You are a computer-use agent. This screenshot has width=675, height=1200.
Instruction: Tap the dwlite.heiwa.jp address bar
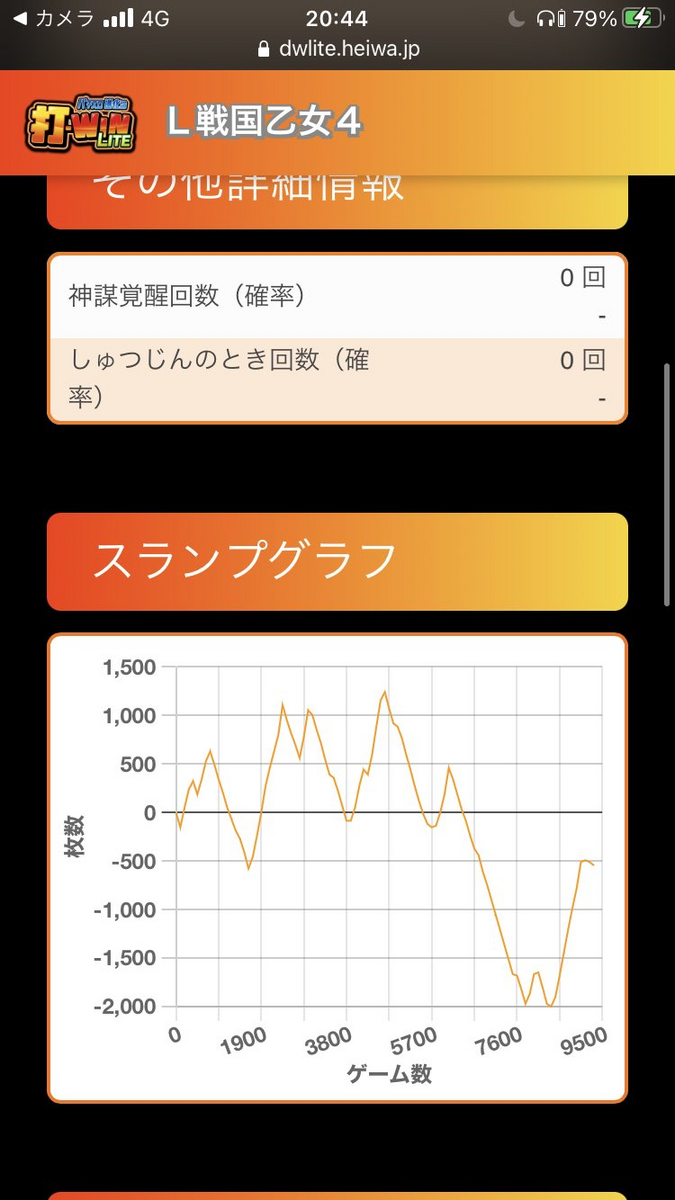(337, 49)
